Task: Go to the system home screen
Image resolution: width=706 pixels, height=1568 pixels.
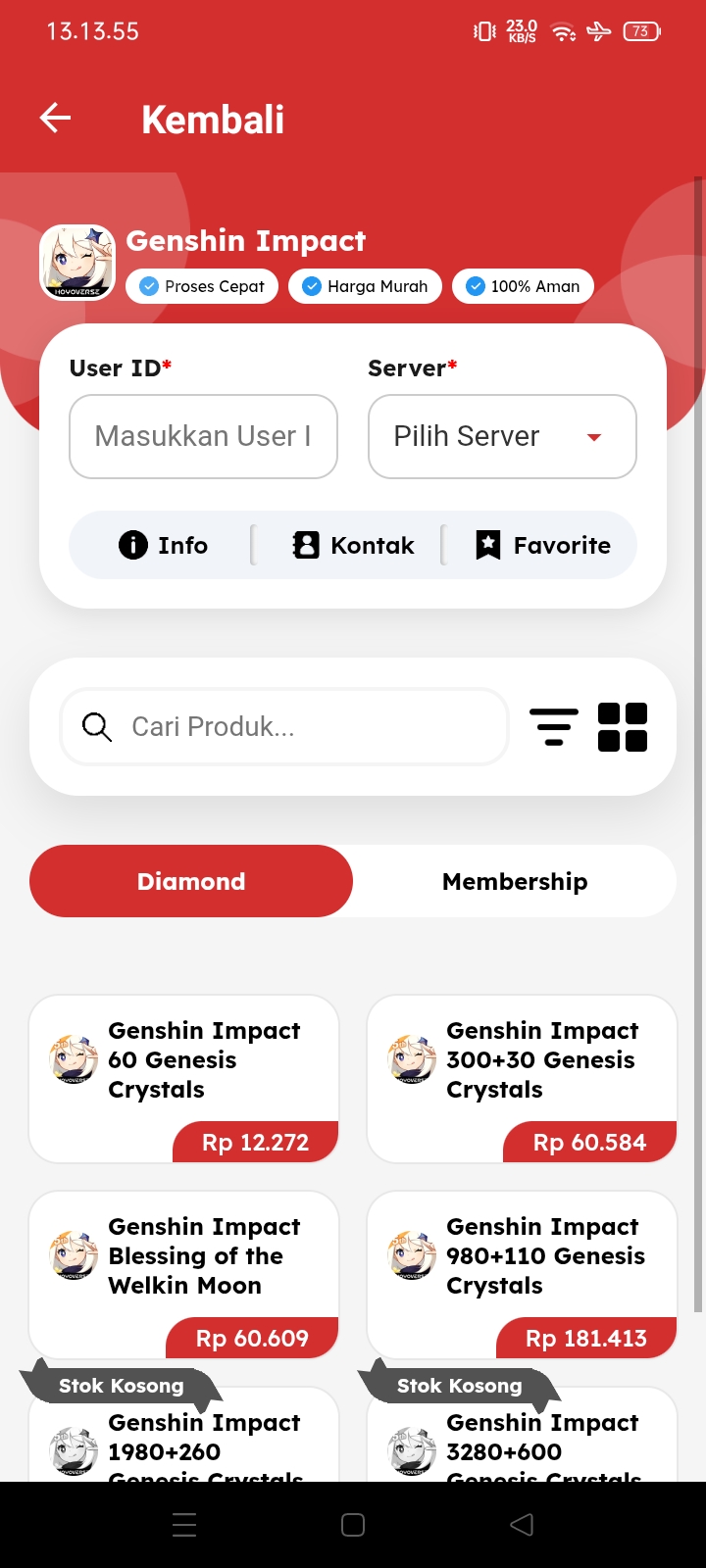Action: coord(353,1525)
